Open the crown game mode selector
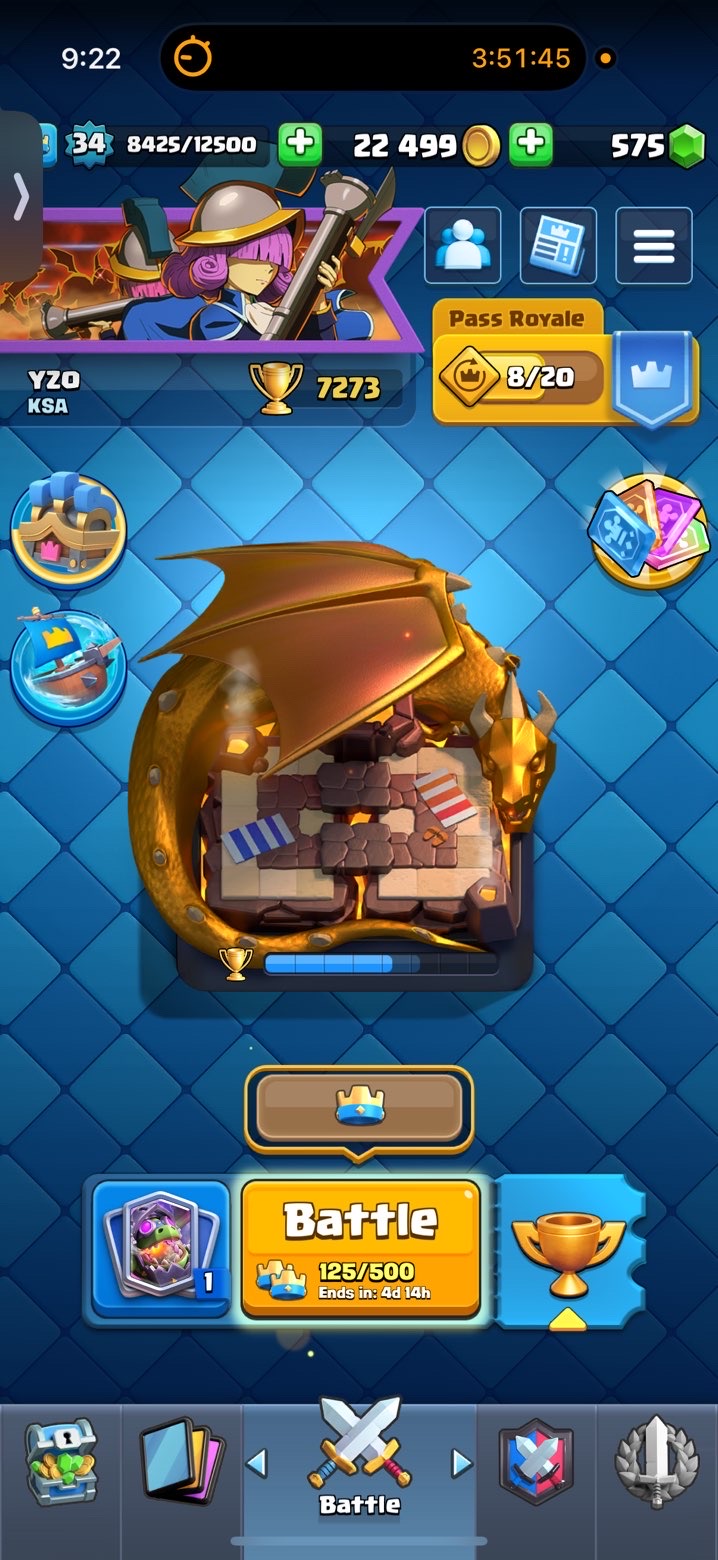This screenshot has height=1560, width=718. click(359, 1110)
